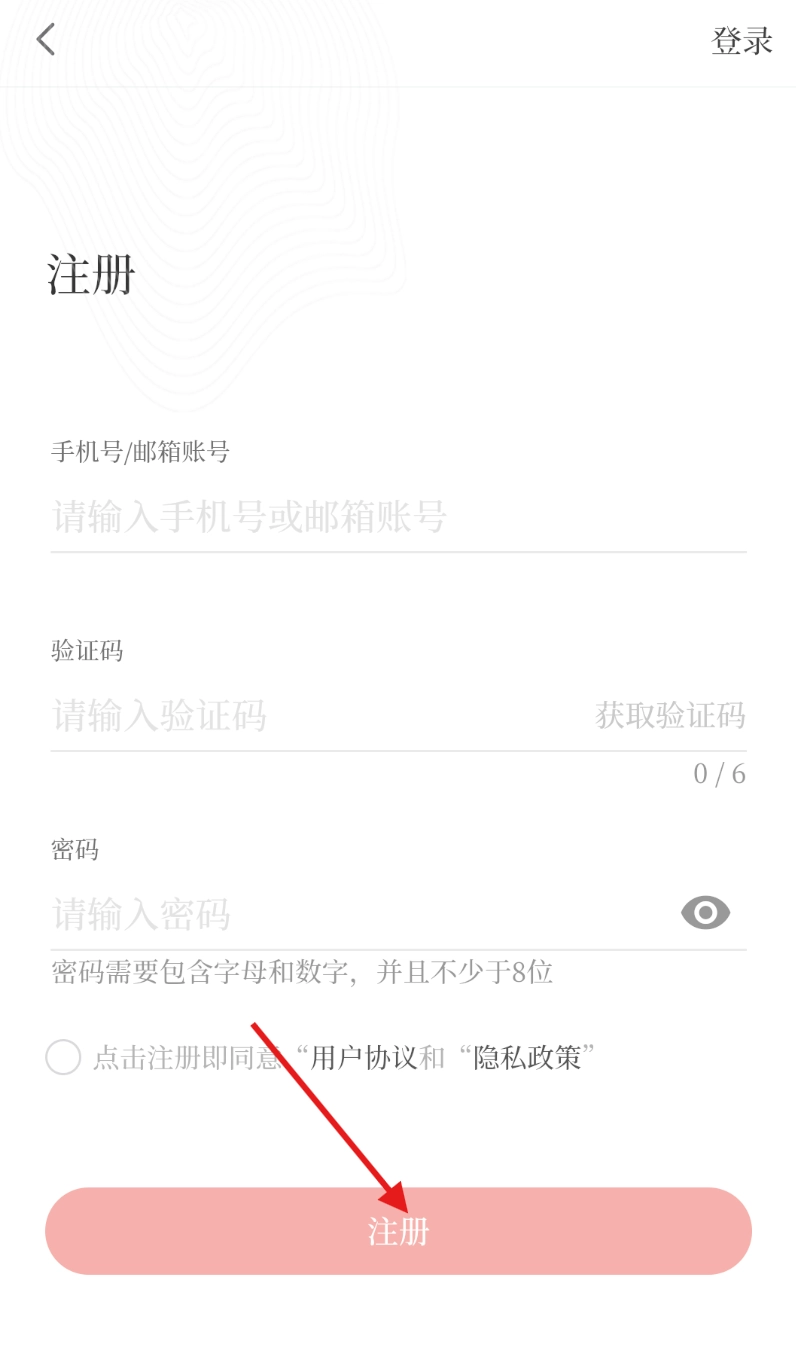Open the 用户协议 user agreement
This screenshot has height=1369, width=796.
tap(363, 1057)
